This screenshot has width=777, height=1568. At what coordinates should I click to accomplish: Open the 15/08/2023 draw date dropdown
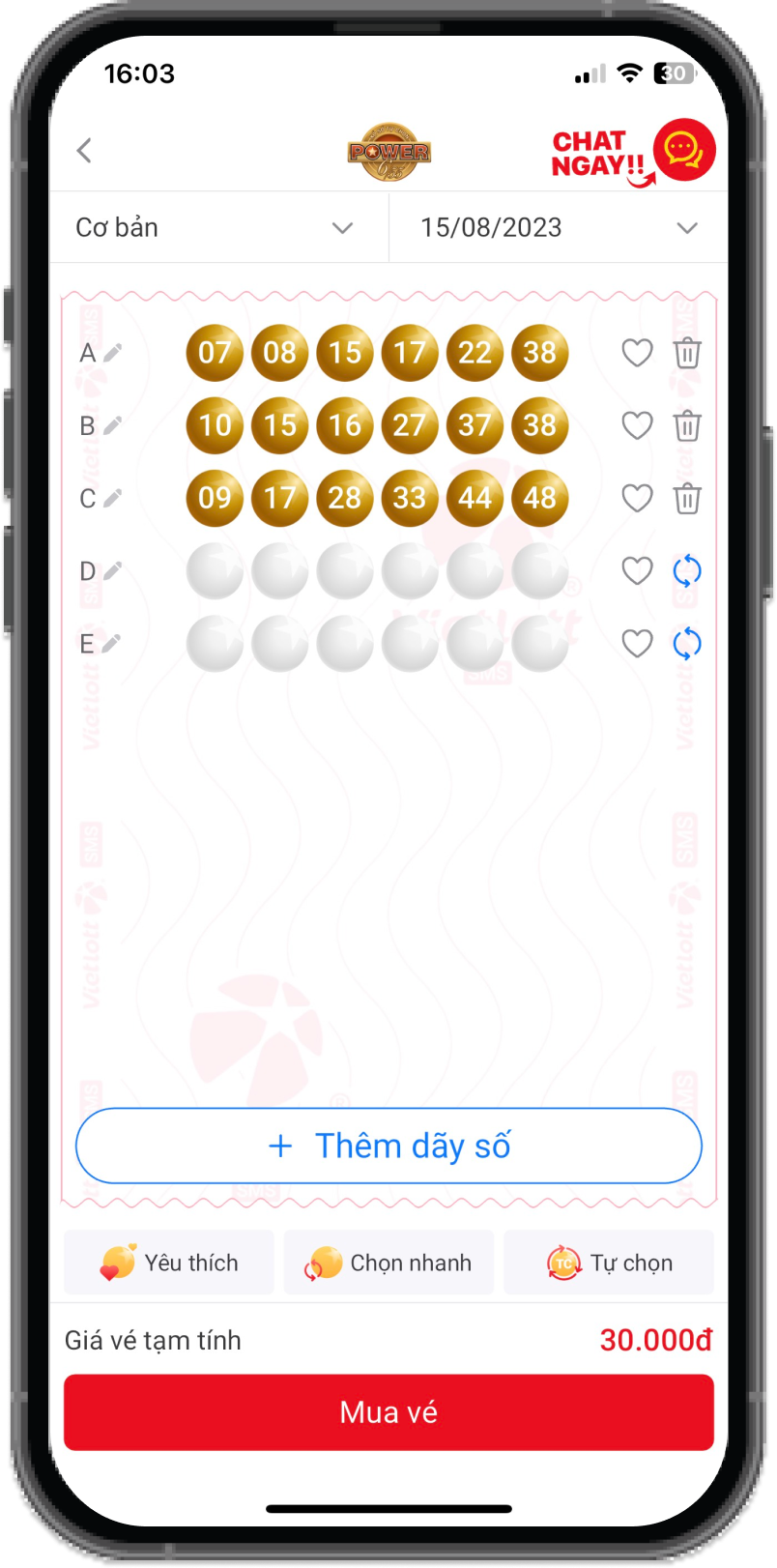[558, 228]
